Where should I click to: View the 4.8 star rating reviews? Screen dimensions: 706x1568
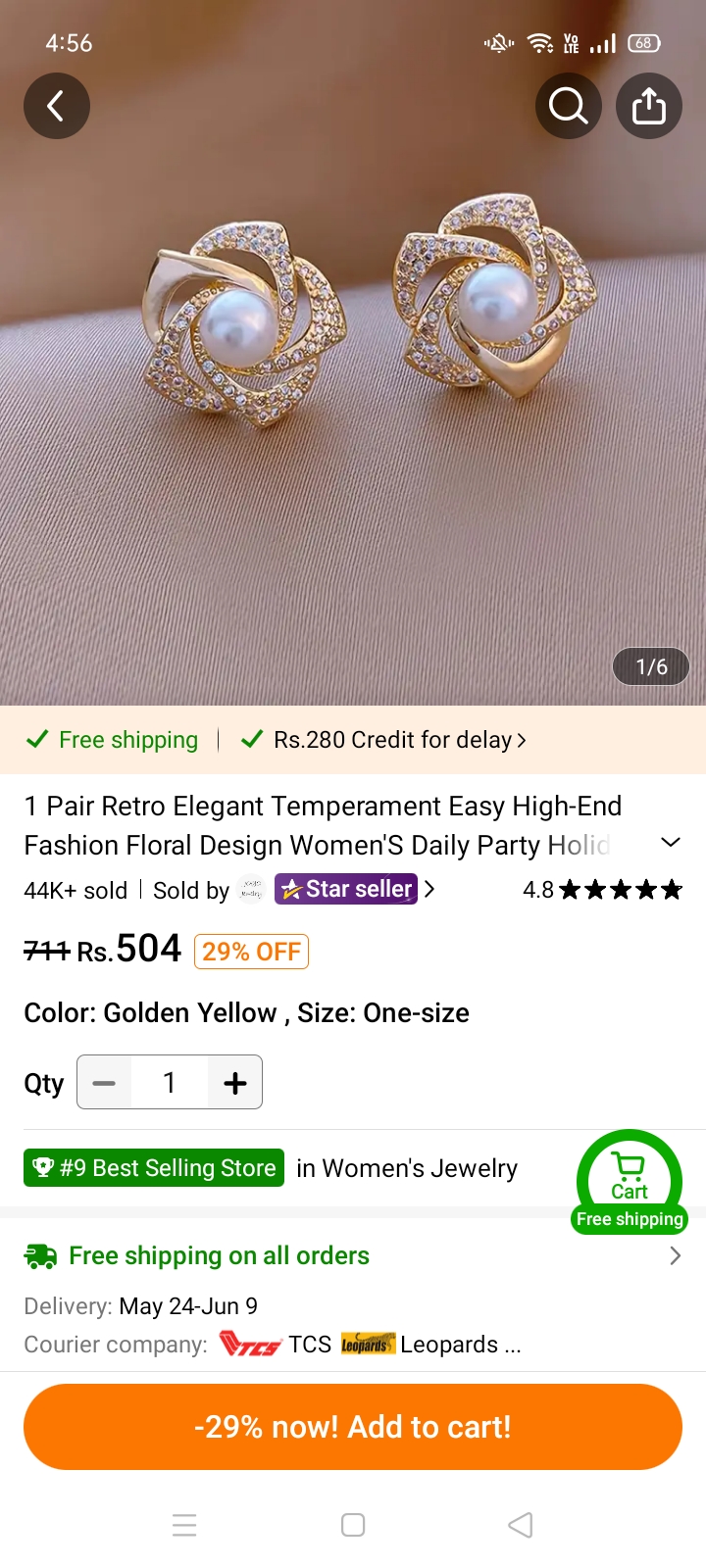[x=602, y=890]
